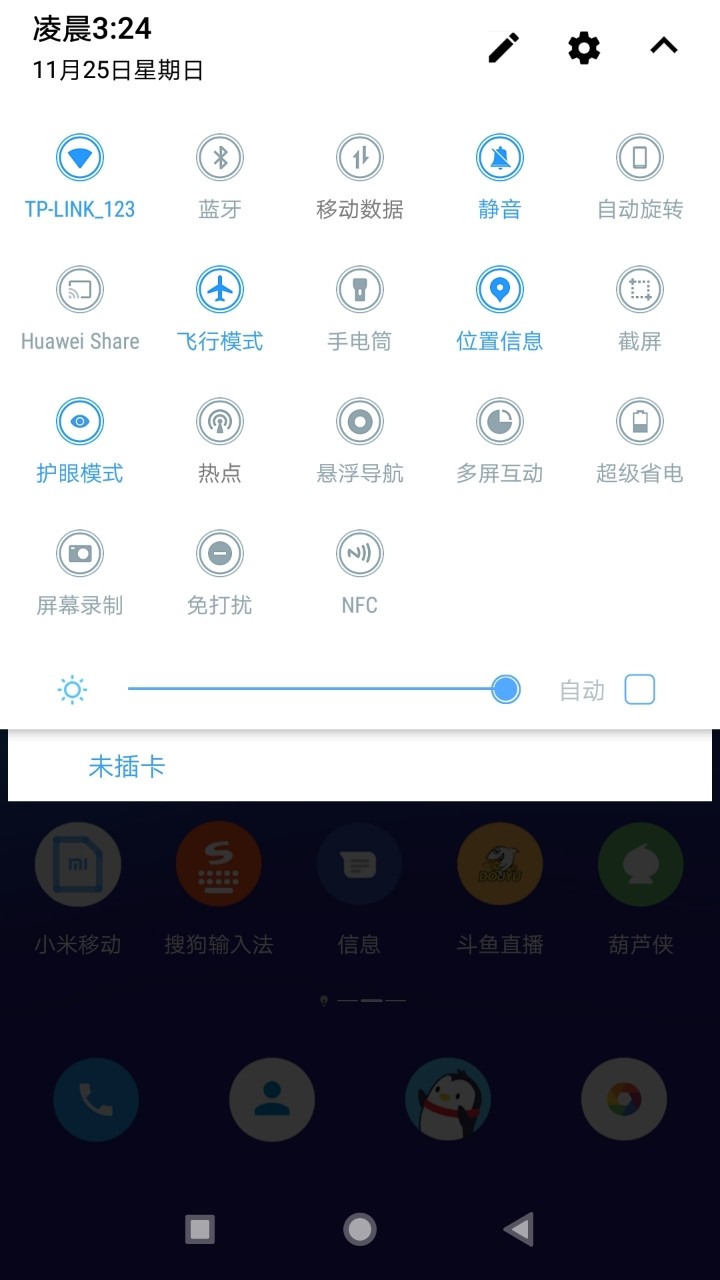
Task: Turn on Huawei Share
Action: (80, 290)
